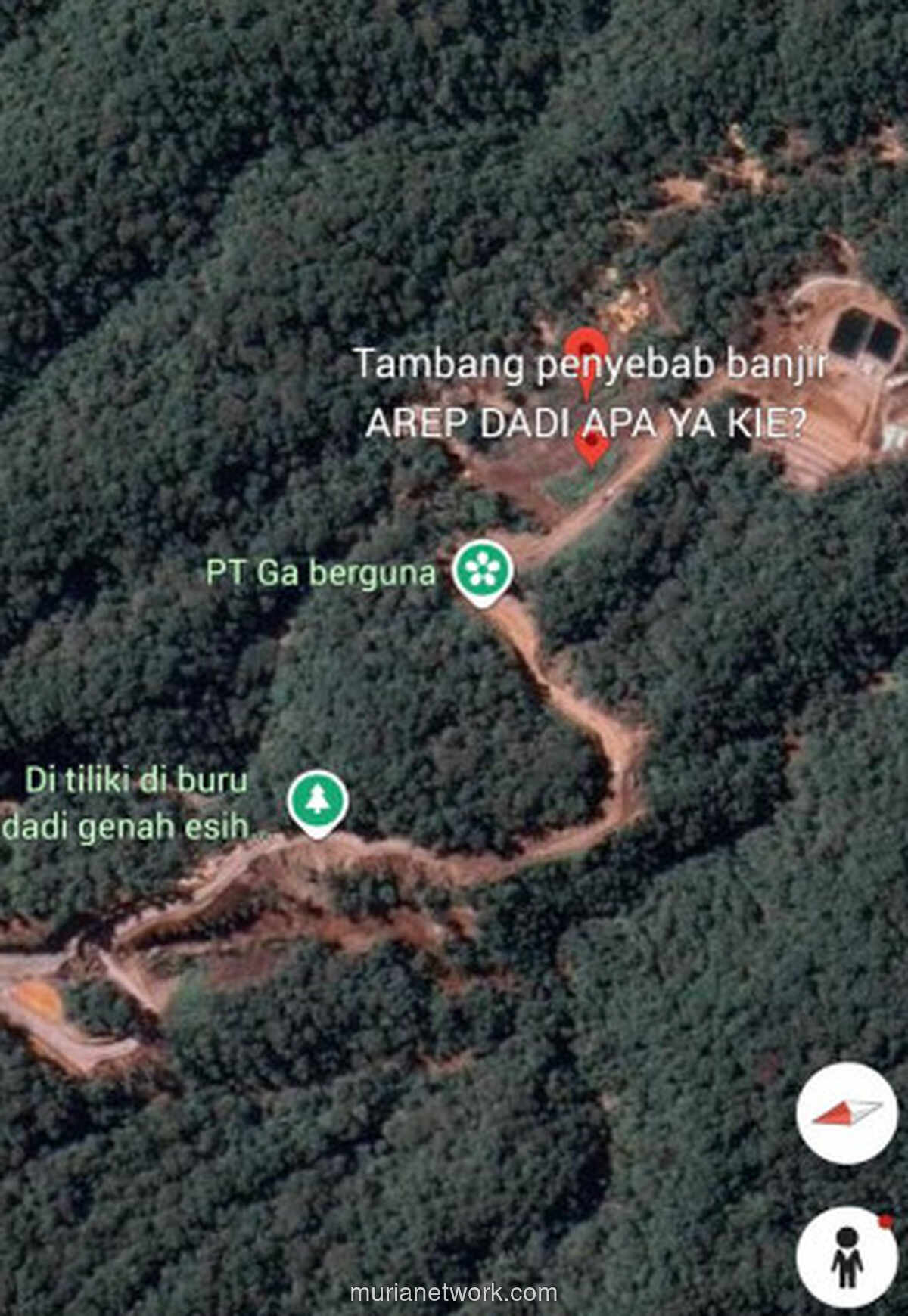Toggle the tree landmark marker visibility
The image size is (908, 1316).
click(316, 802)
